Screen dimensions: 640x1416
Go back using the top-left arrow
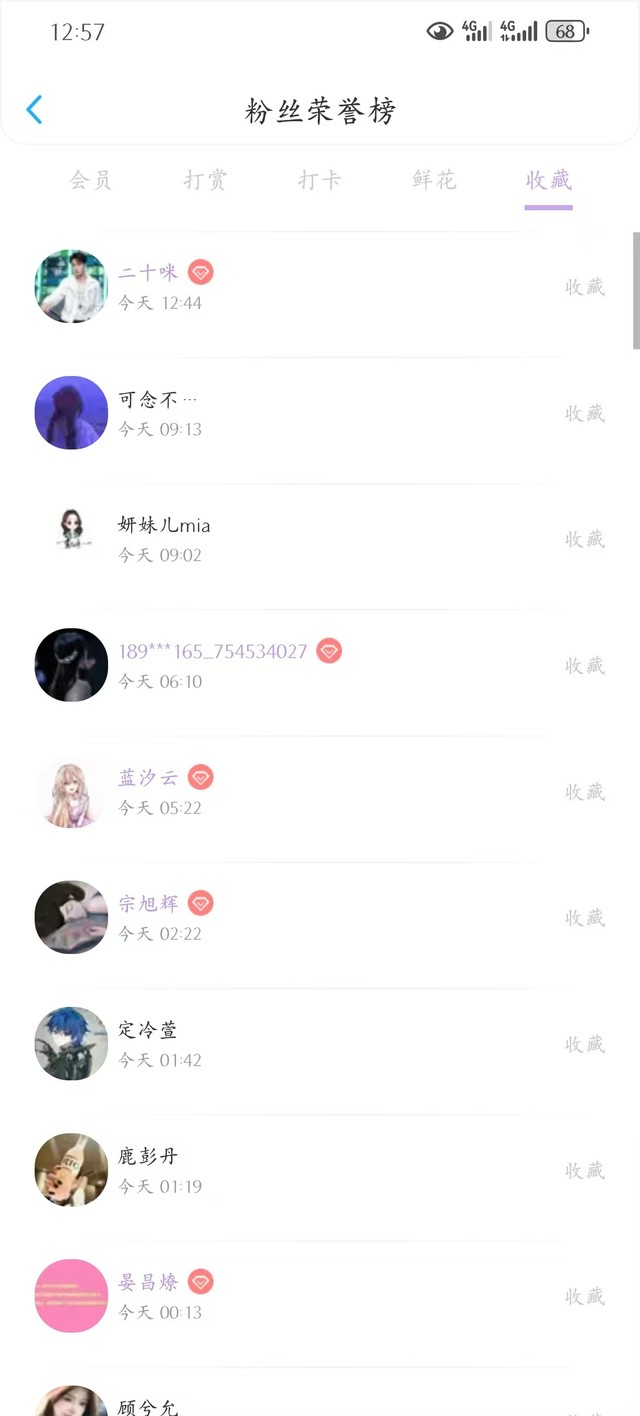[x=35, y=110]
